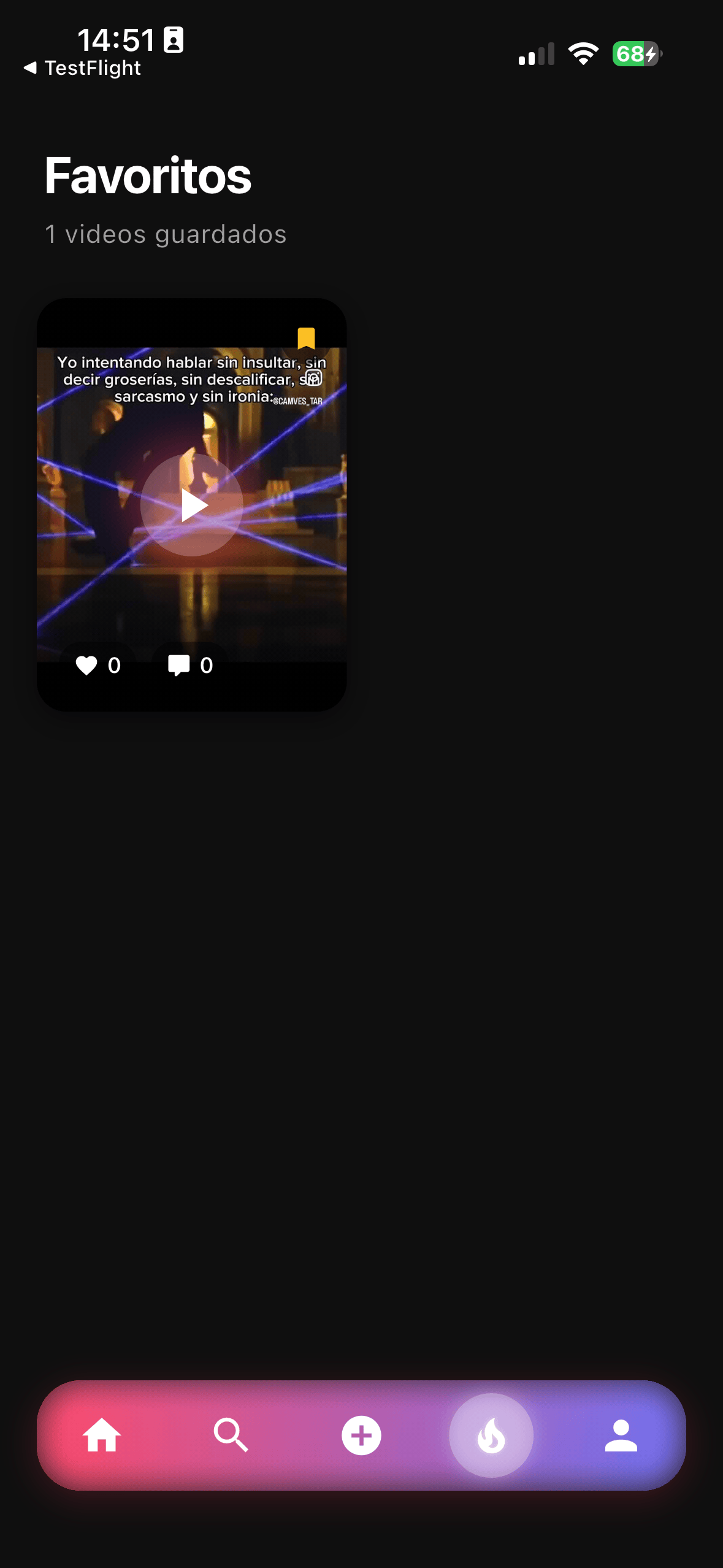
Task: Like the saved video with the heart
Action: coord(86,665)
